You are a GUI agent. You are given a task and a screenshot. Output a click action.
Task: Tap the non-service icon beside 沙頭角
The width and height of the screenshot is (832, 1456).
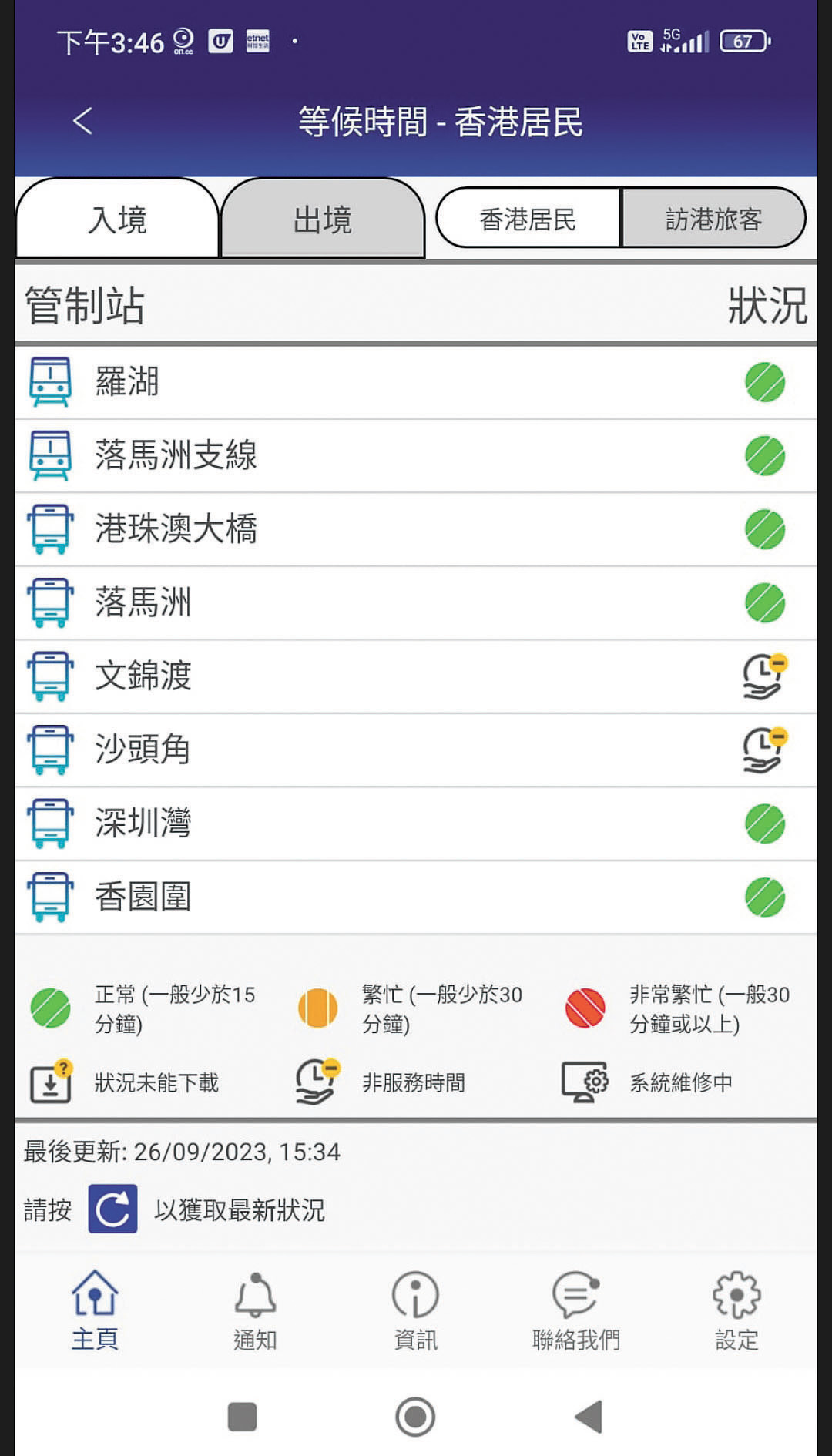point(763,749)
